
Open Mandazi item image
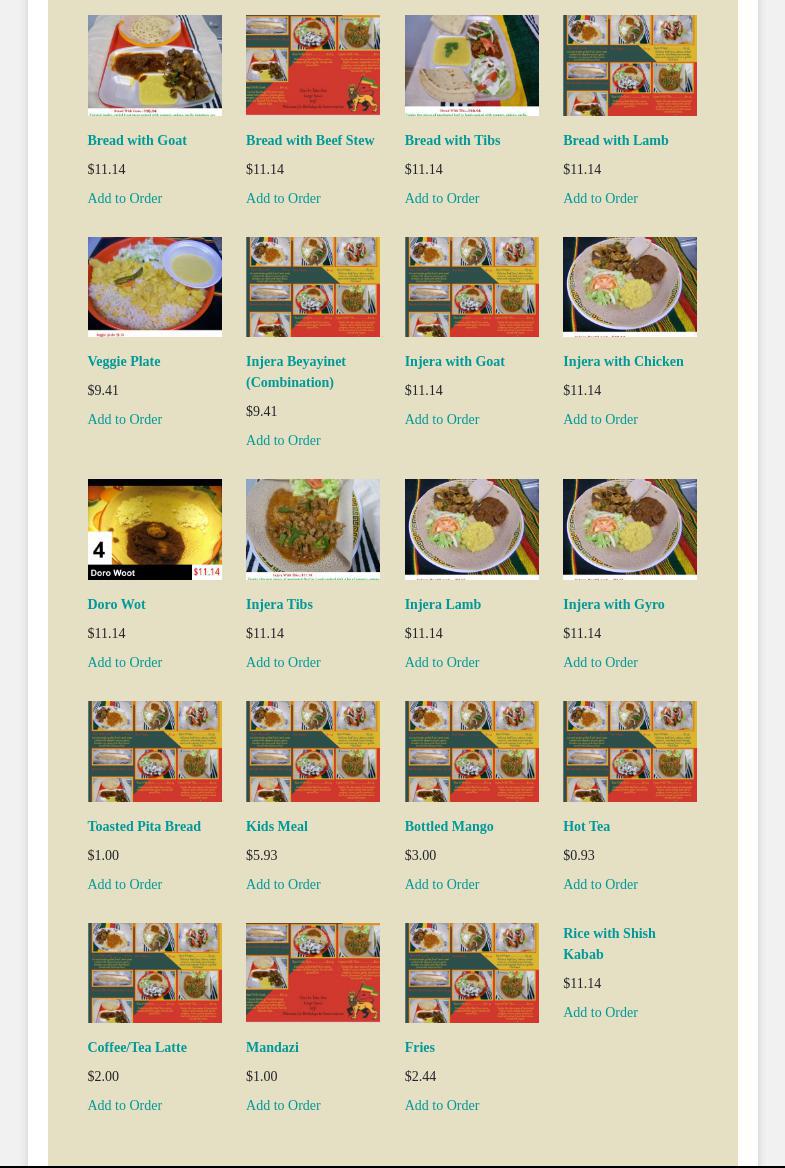coord(312,972)
